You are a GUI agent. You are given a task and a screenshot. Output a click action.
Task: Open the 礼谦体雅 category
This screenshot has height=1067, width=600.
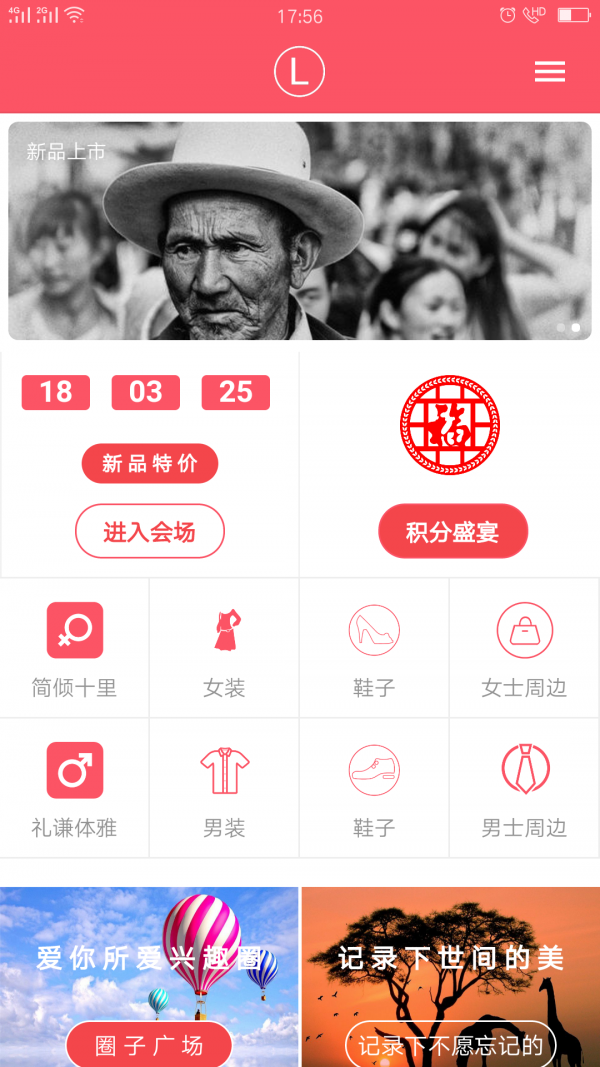click(75, 788)
